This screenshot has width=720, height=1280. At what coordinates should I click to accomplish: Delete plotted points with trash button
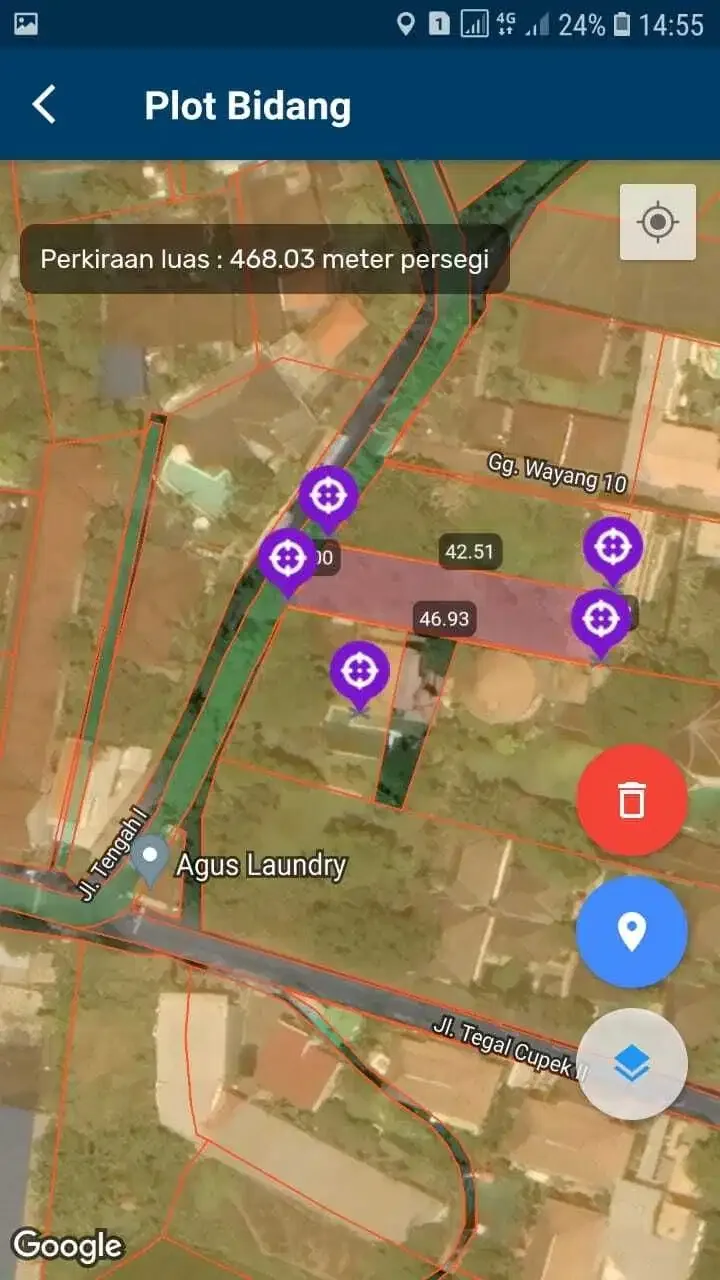point(632,800)
